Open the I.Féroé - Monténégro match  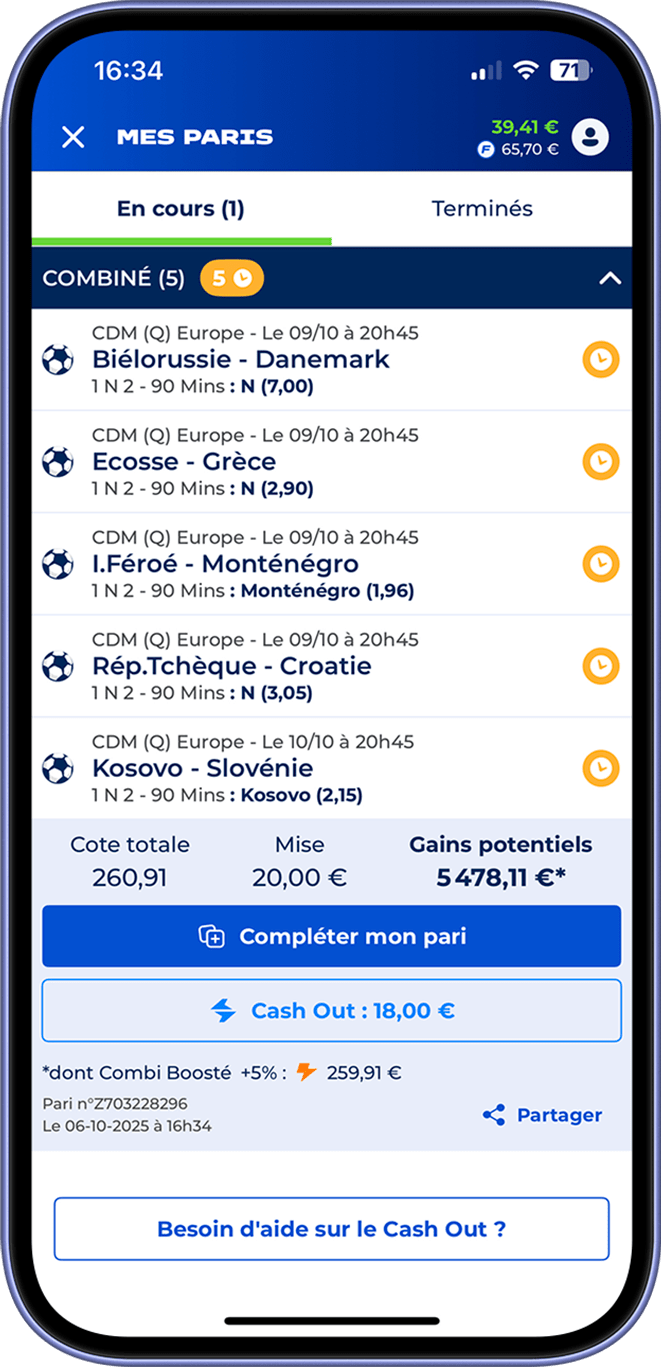click(225, 564)
